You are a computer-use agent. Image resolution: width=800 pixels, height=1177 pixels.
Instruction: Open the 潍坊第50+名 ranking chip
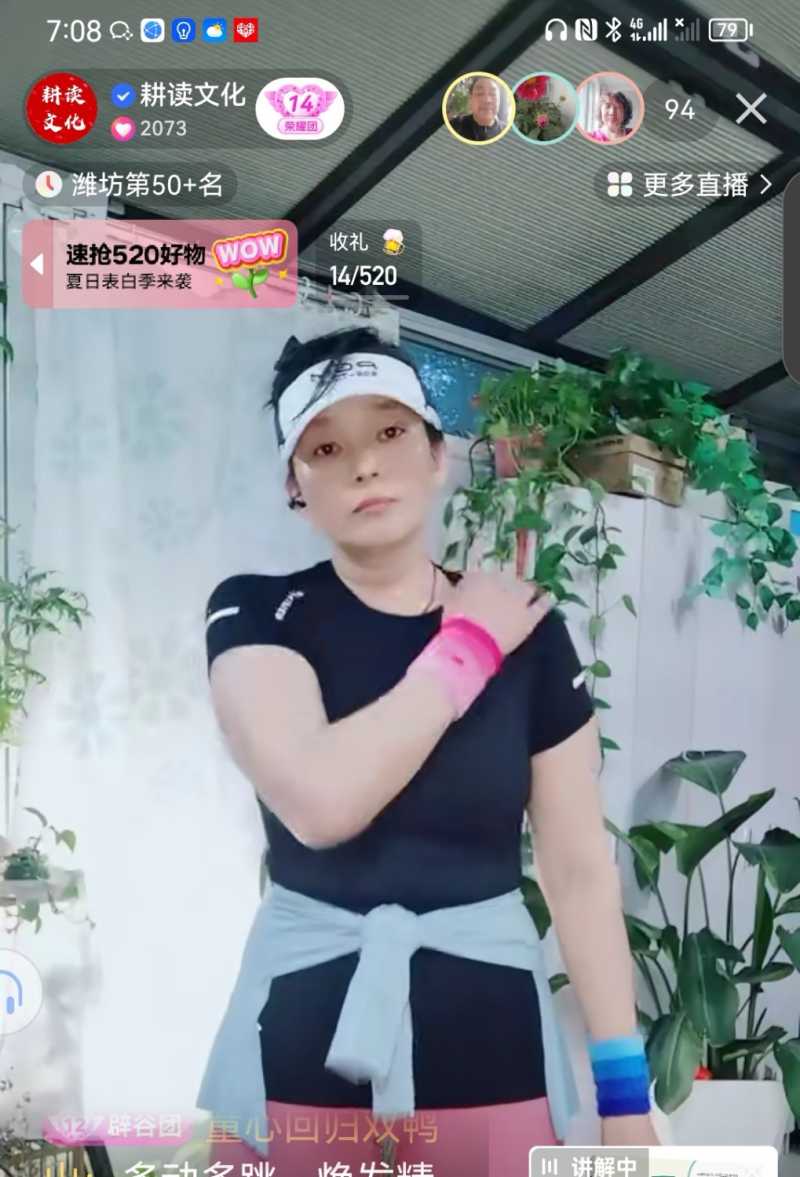[130, 184]
